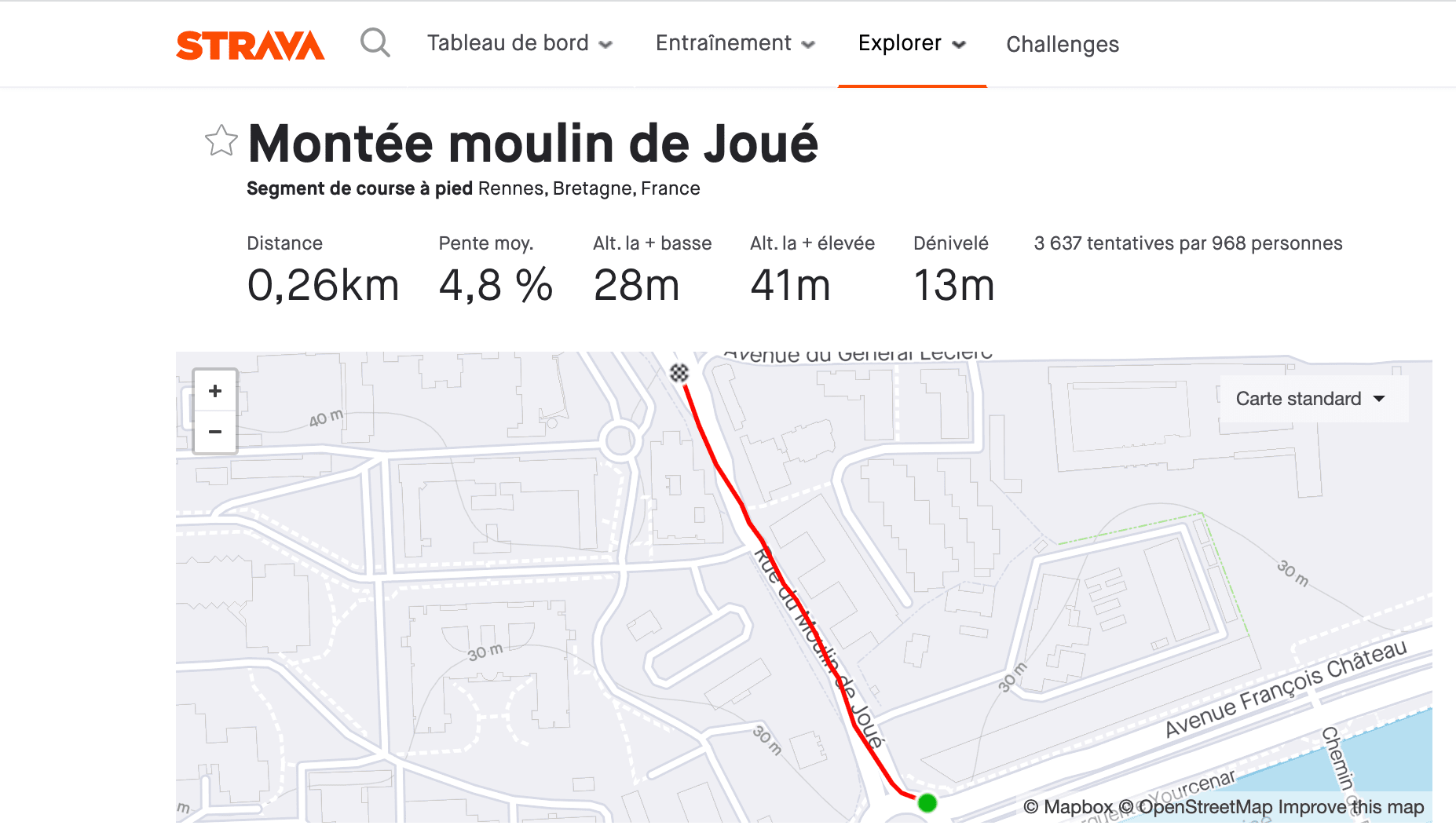1456x840 pixels.
Task: Open the Carte standard map style dropdown
Action: (1311, 399)
